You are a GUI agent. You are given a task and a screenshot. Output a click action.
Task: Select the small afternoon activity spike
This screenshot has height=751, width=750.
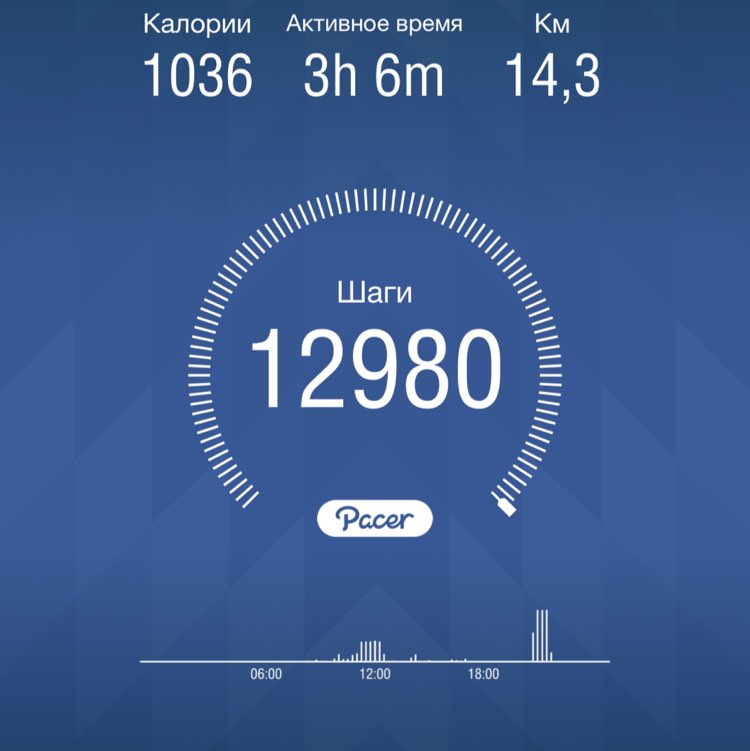(416, 655)
